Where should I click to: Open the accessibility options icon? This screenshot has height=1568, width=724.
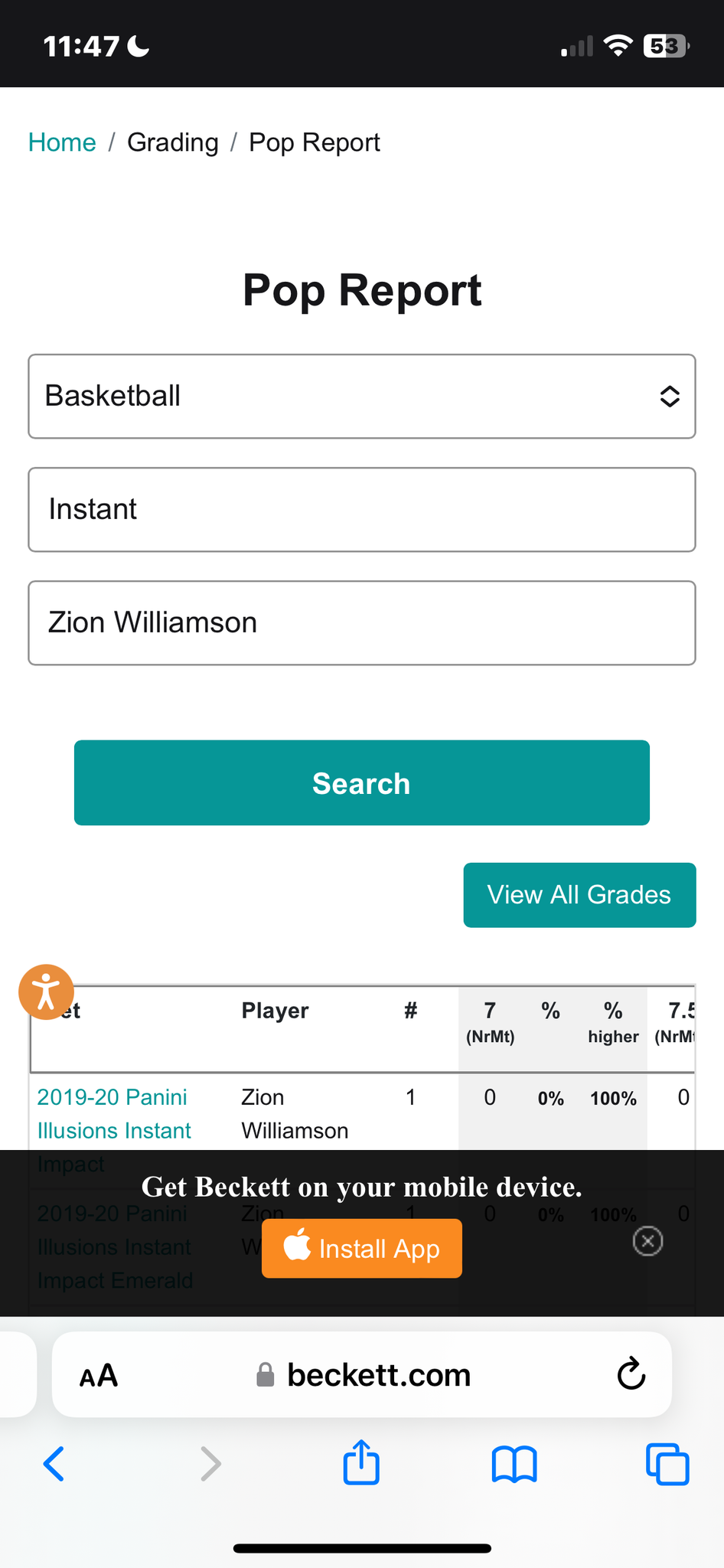(x=46, y=991)
